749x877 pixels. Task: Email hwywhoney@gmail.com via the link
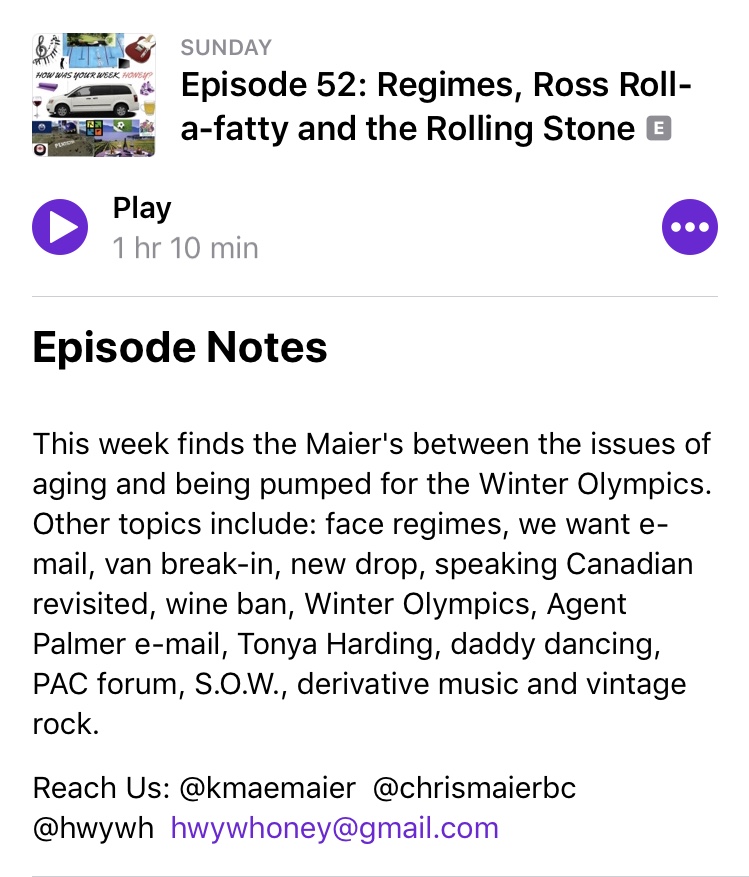335,828
